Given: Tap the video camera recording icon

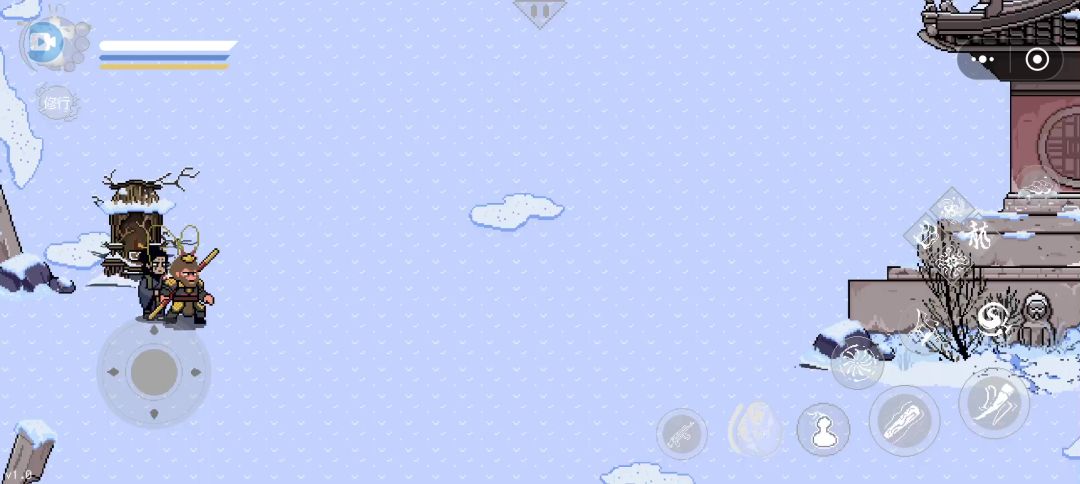Looking at the screenshot, I should [x=44, y=43].
